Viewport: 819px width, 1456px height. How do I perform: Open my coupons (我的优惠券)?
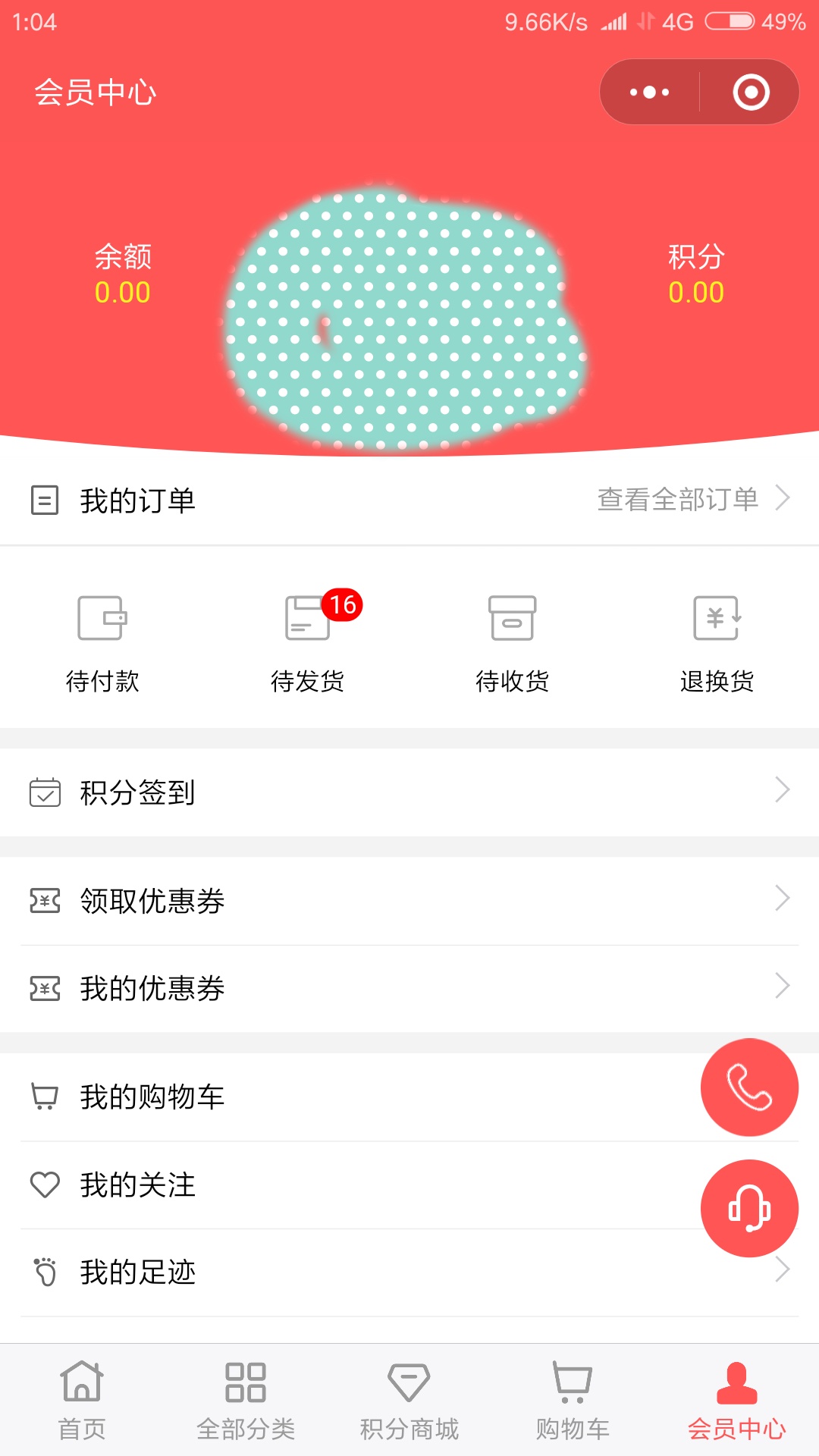(409, 988)
